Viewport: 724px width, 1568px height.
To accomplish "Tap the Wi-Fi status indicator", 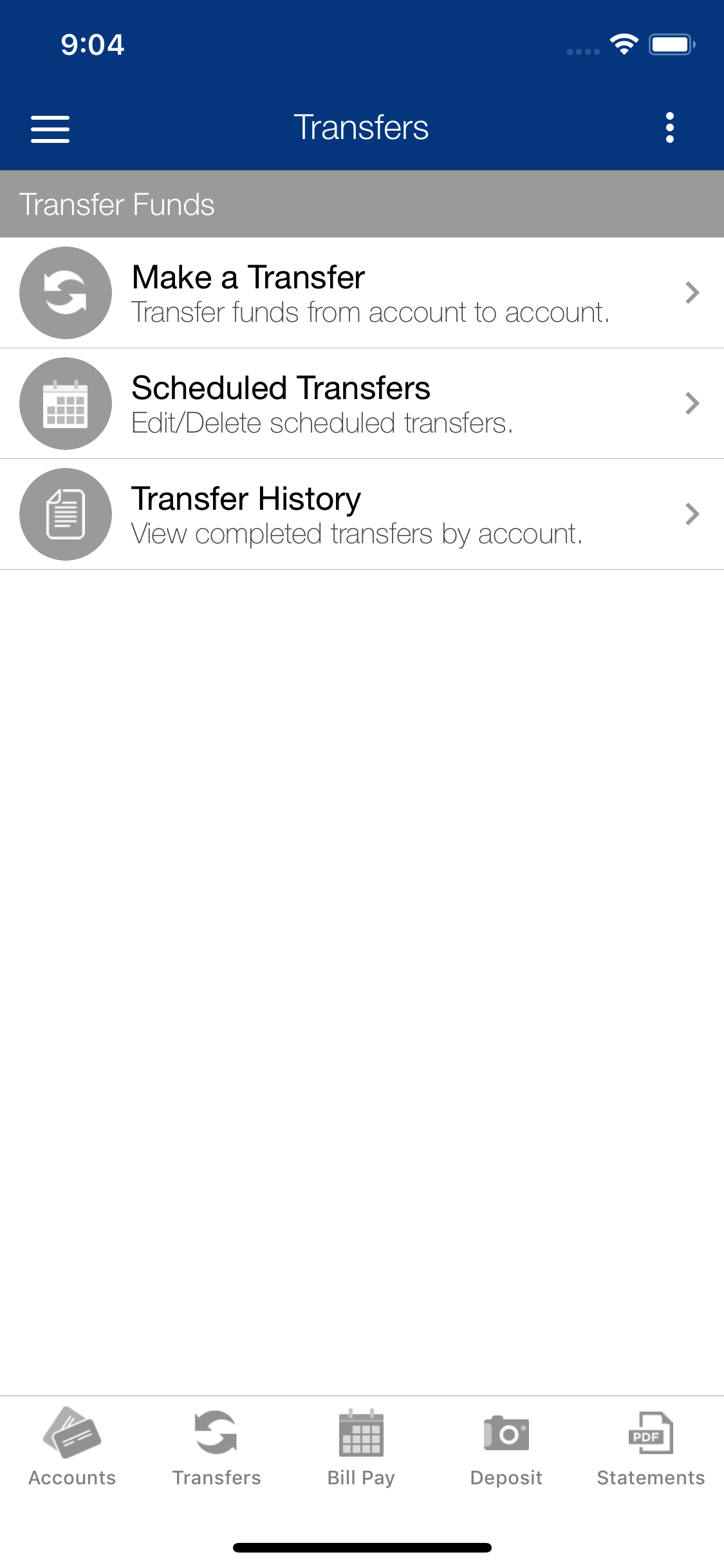I will click(622, 43).
